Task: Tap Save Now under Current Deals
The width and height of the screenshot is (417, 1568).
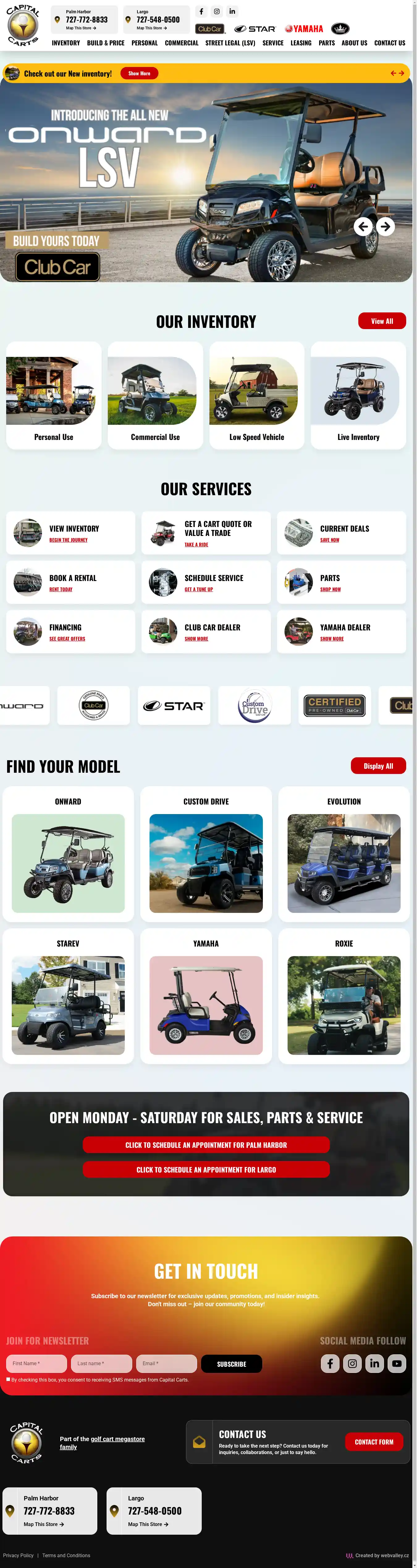Action: (x=329, y=540)
